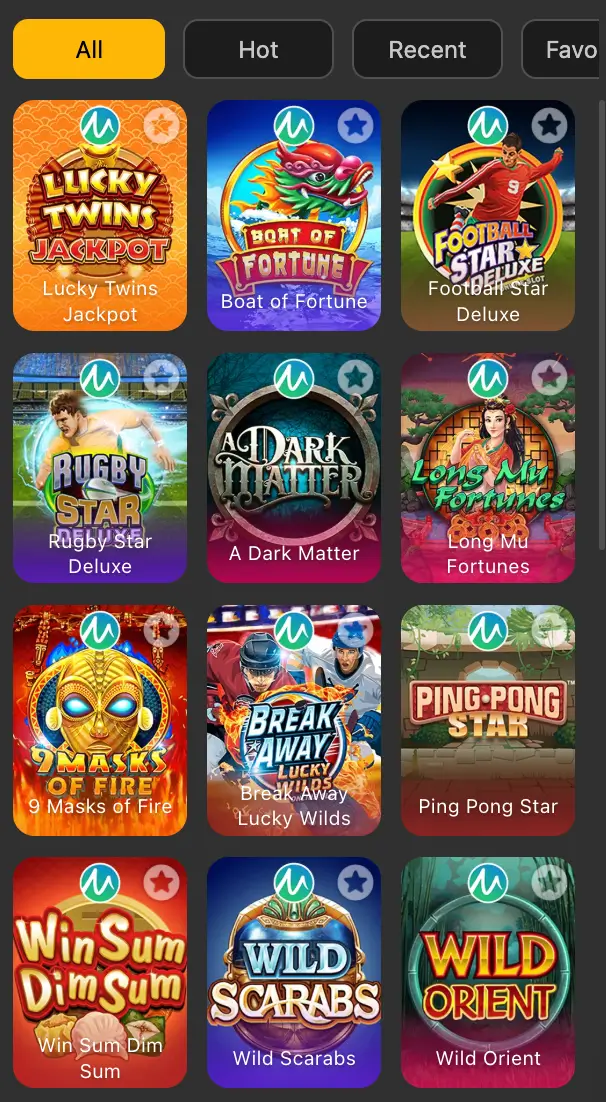Play Break Away Lucky Wilds
Image resolution: width=606 pixels, height=1102 pixels.
(x=294, y=719)
